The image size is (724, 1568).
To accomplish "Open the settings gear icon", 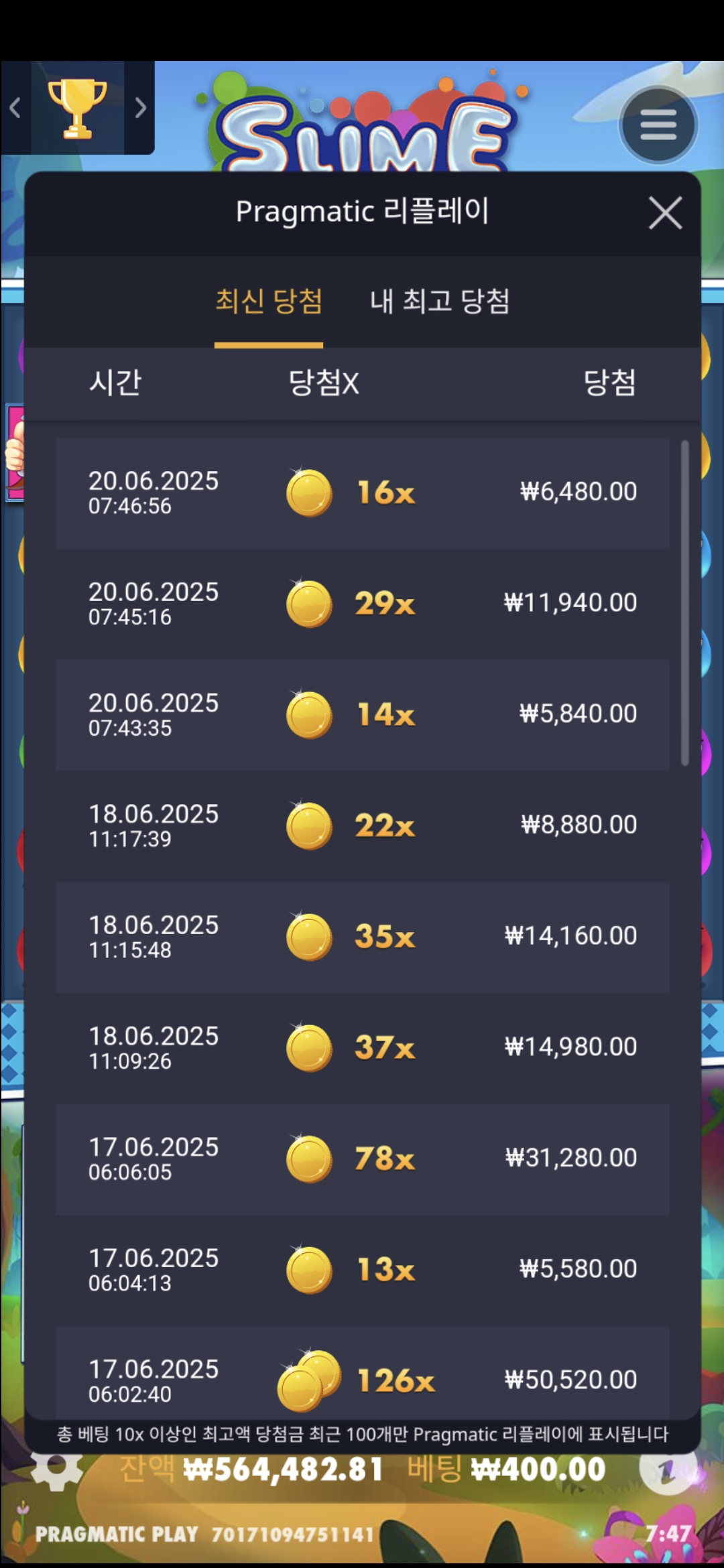I will pyautogui.click(x=57, y=1470).
